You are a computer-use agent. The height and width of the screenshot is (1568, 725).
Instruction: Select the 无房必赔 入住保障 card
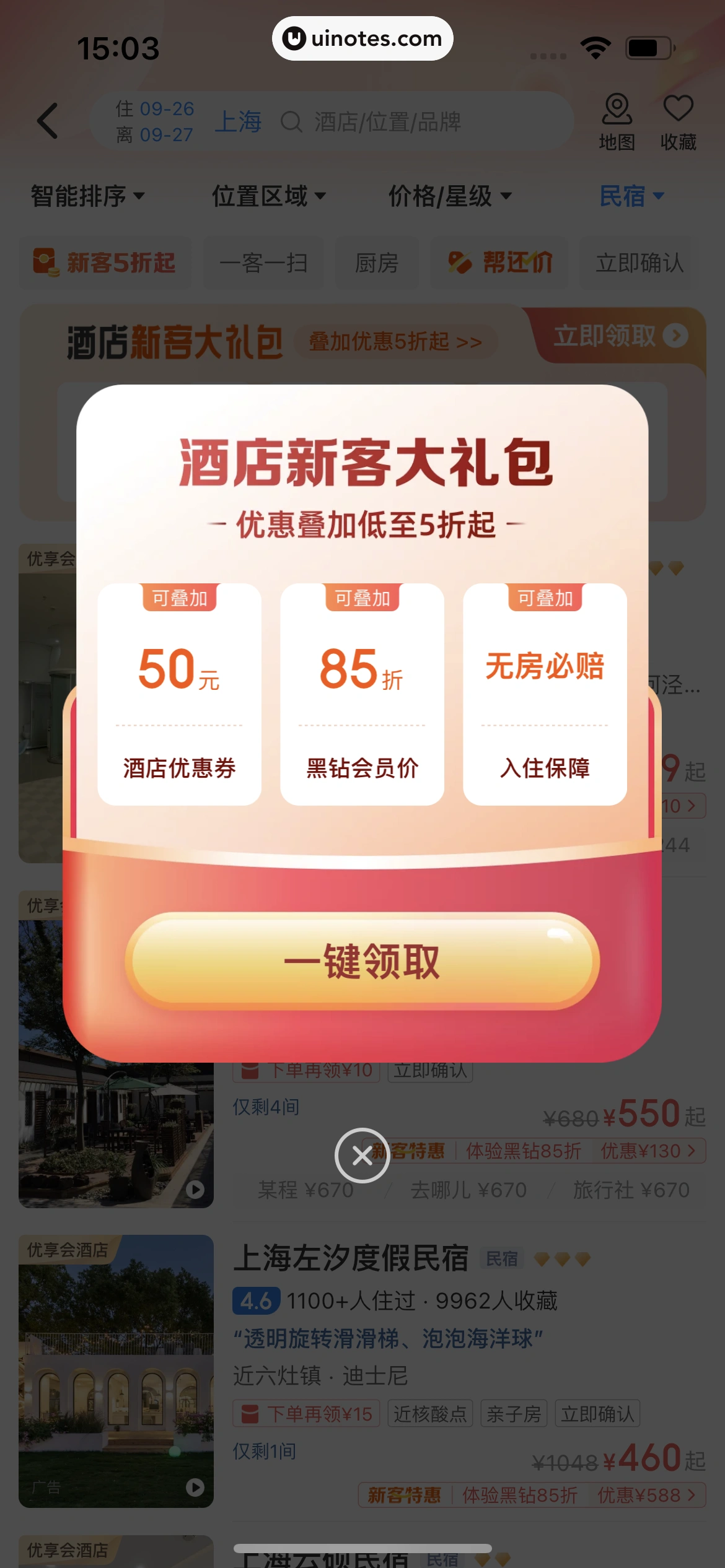[x=545, y=694]
